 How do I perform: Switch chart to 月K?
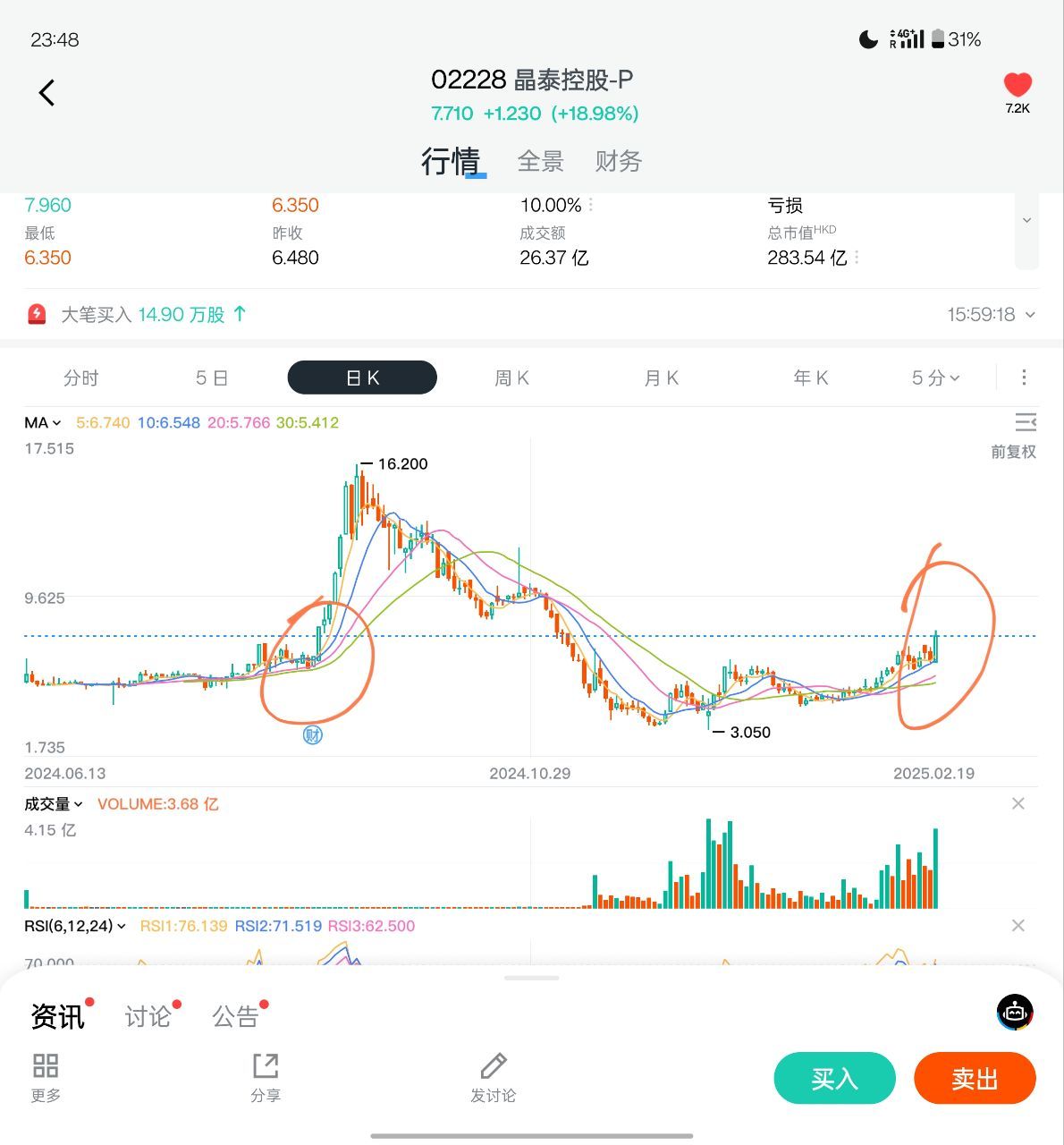click(661, 377)
